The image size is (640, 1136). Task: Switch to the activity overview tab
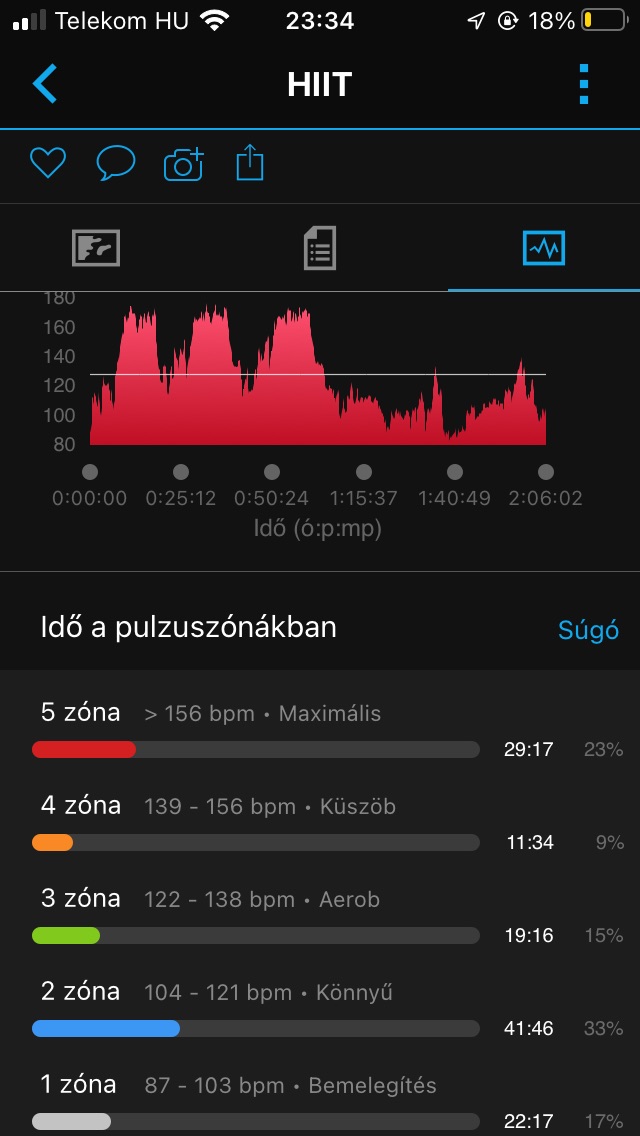click(x=96, y=248)
